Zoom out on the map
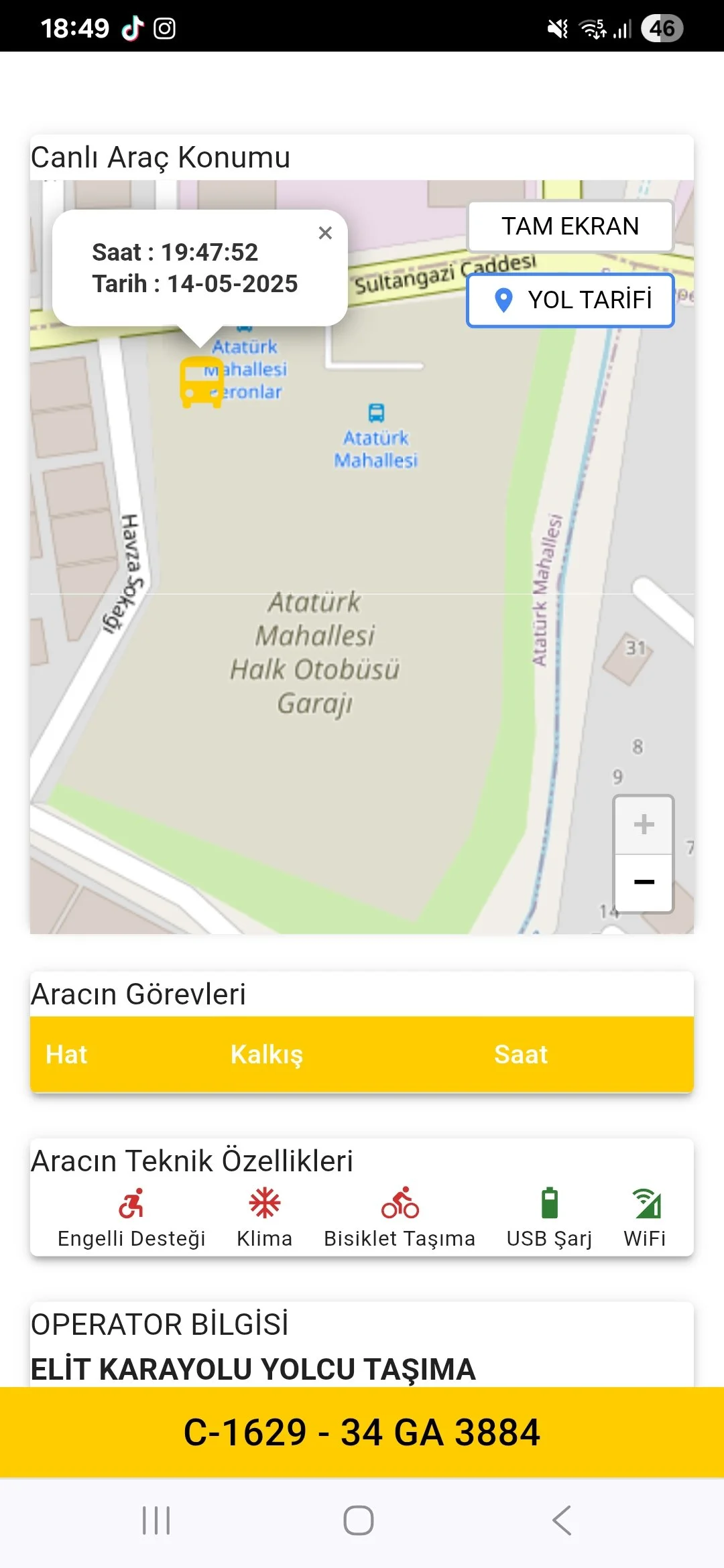 pyautogui.click(x=644, y=883)
